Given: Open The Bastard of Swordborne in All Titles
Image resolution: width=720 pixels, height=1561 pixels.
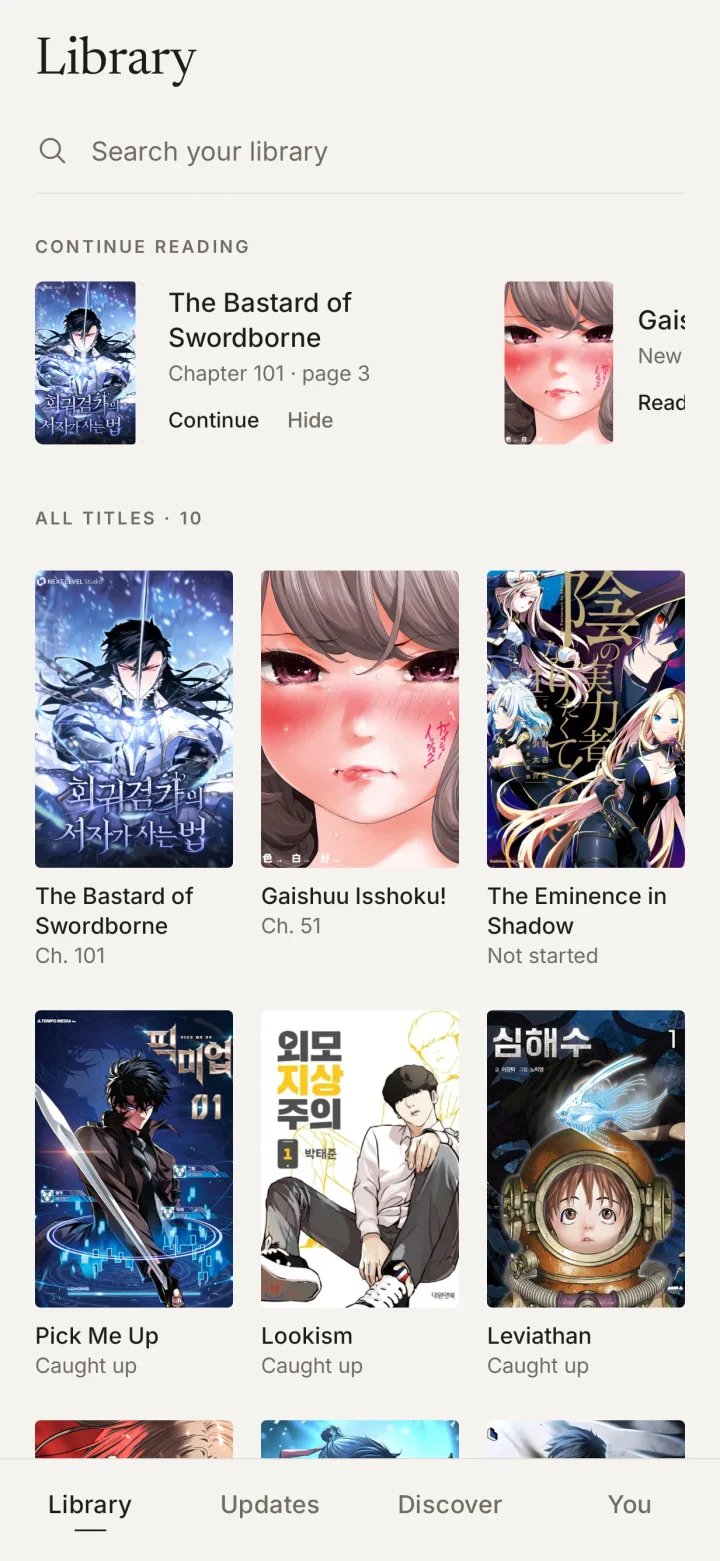Looking at the screenshot, I should coord(134,769).
